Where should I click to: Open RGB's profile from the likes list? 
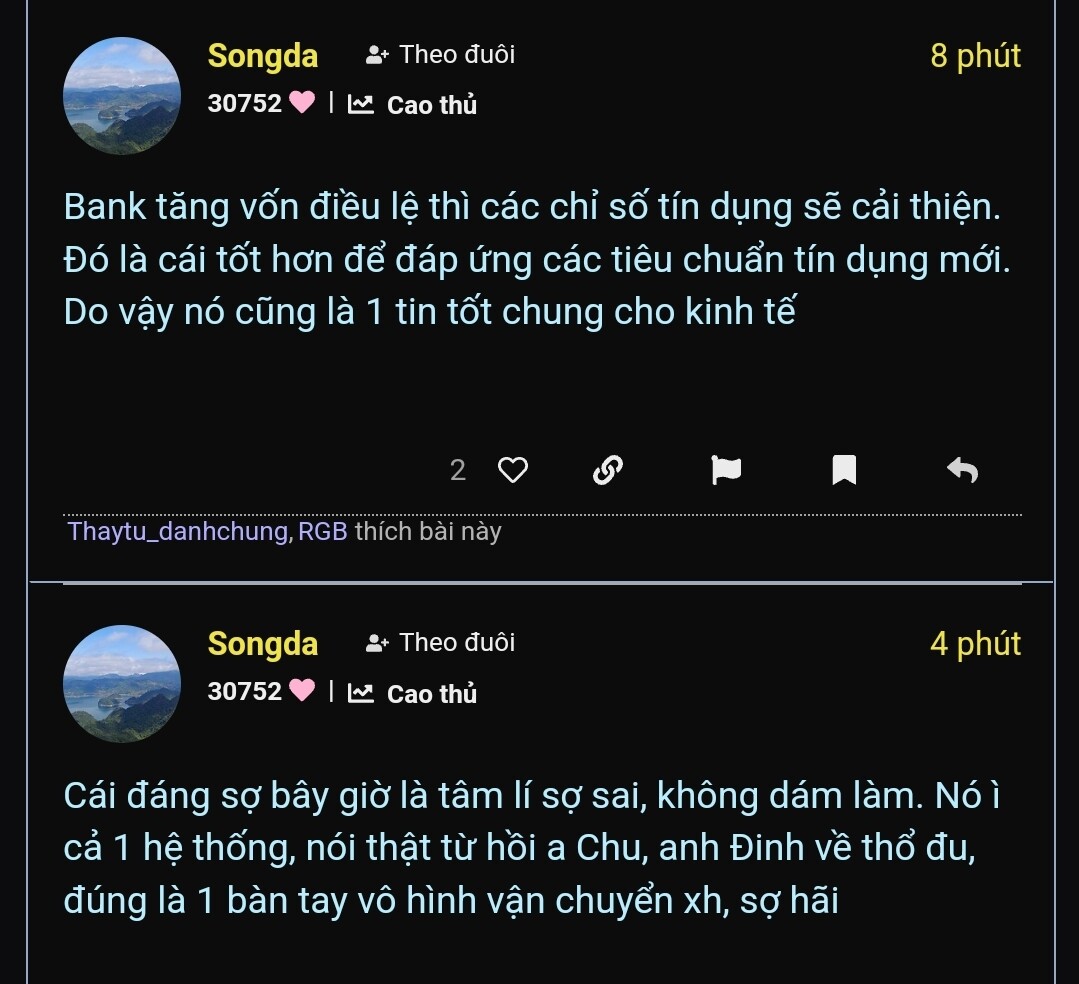click(322, 532)
